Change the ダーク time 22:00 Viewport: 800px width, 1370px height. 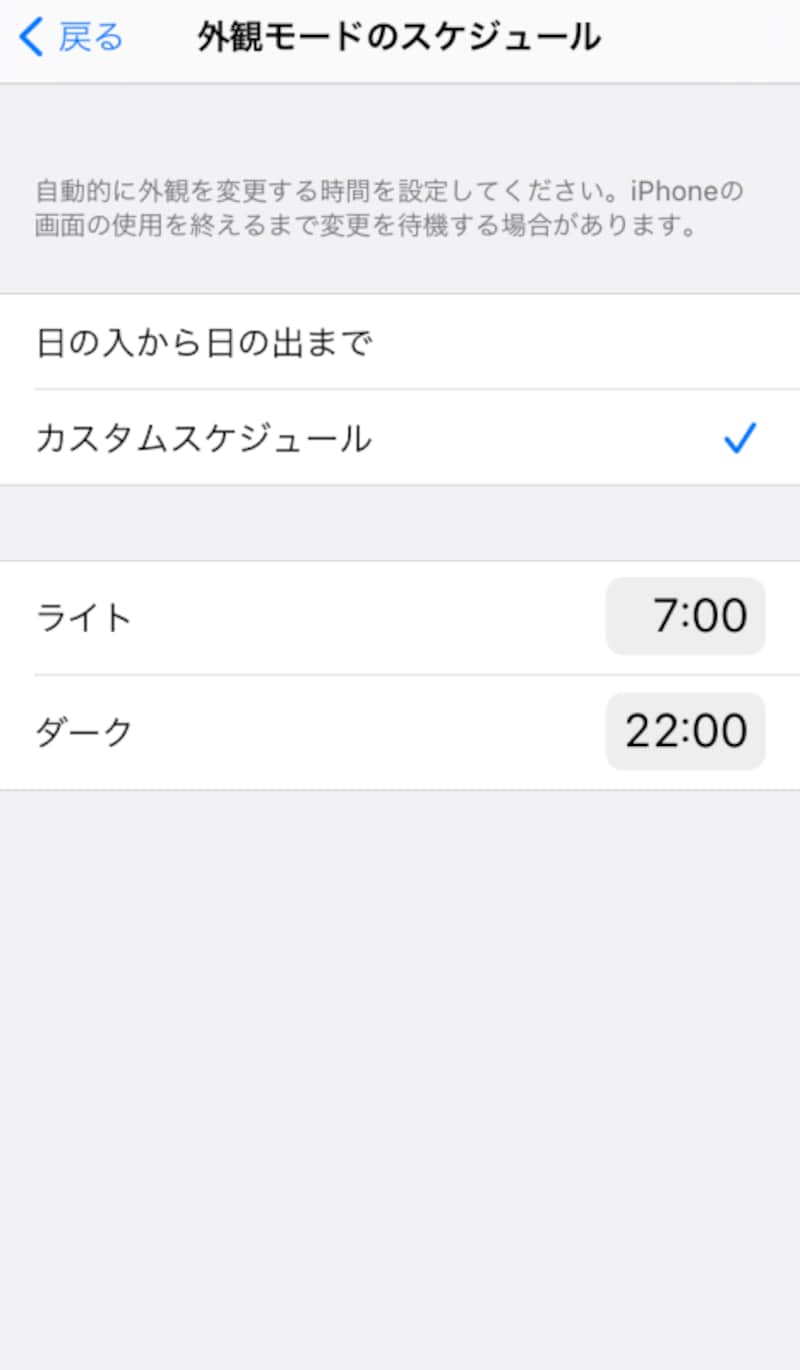coord(686,731)
